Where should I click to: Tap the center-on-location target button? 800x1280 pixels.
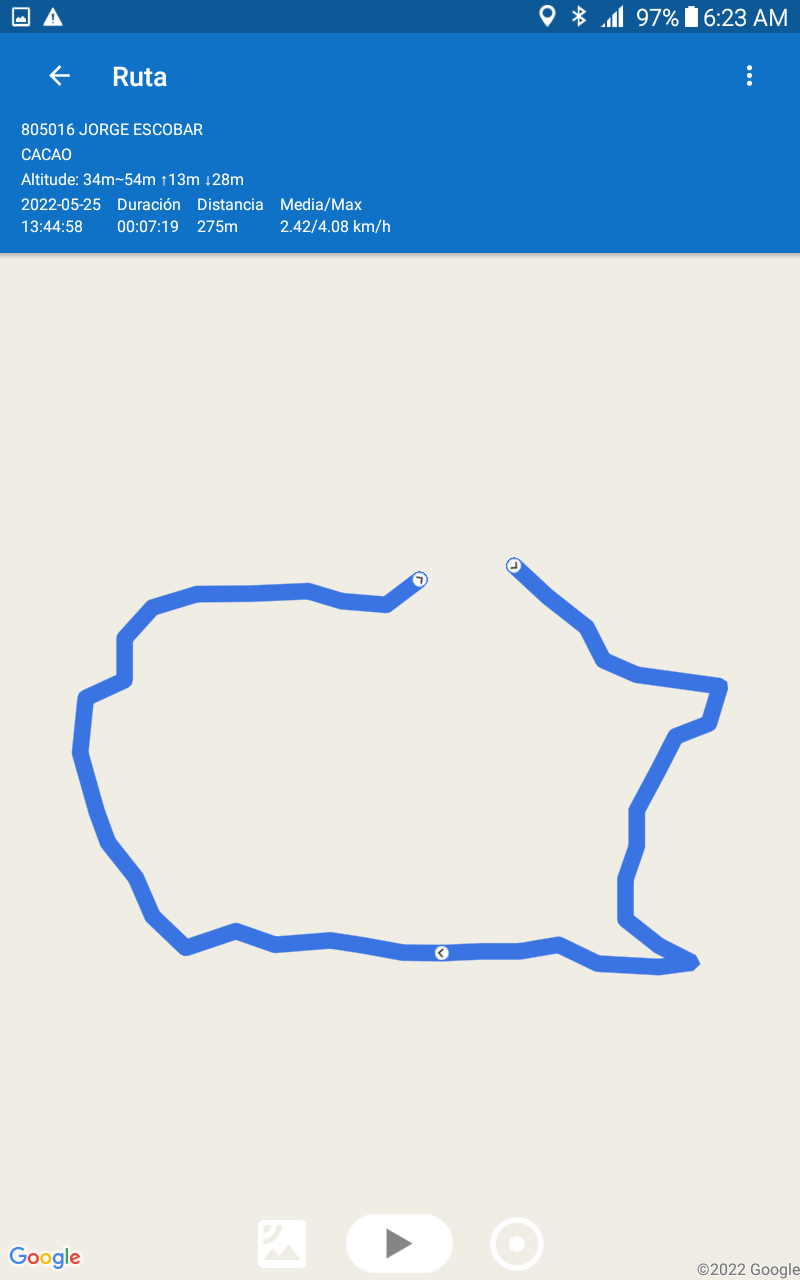point(517,1244)
